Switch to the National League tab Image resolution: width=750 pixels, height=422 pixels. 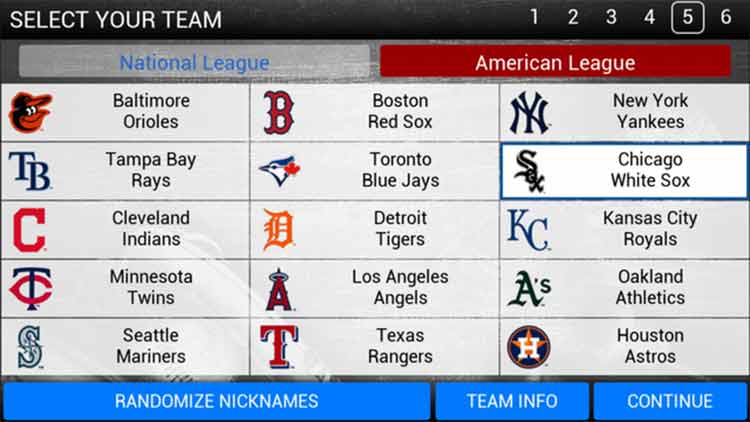pos(194,63)
